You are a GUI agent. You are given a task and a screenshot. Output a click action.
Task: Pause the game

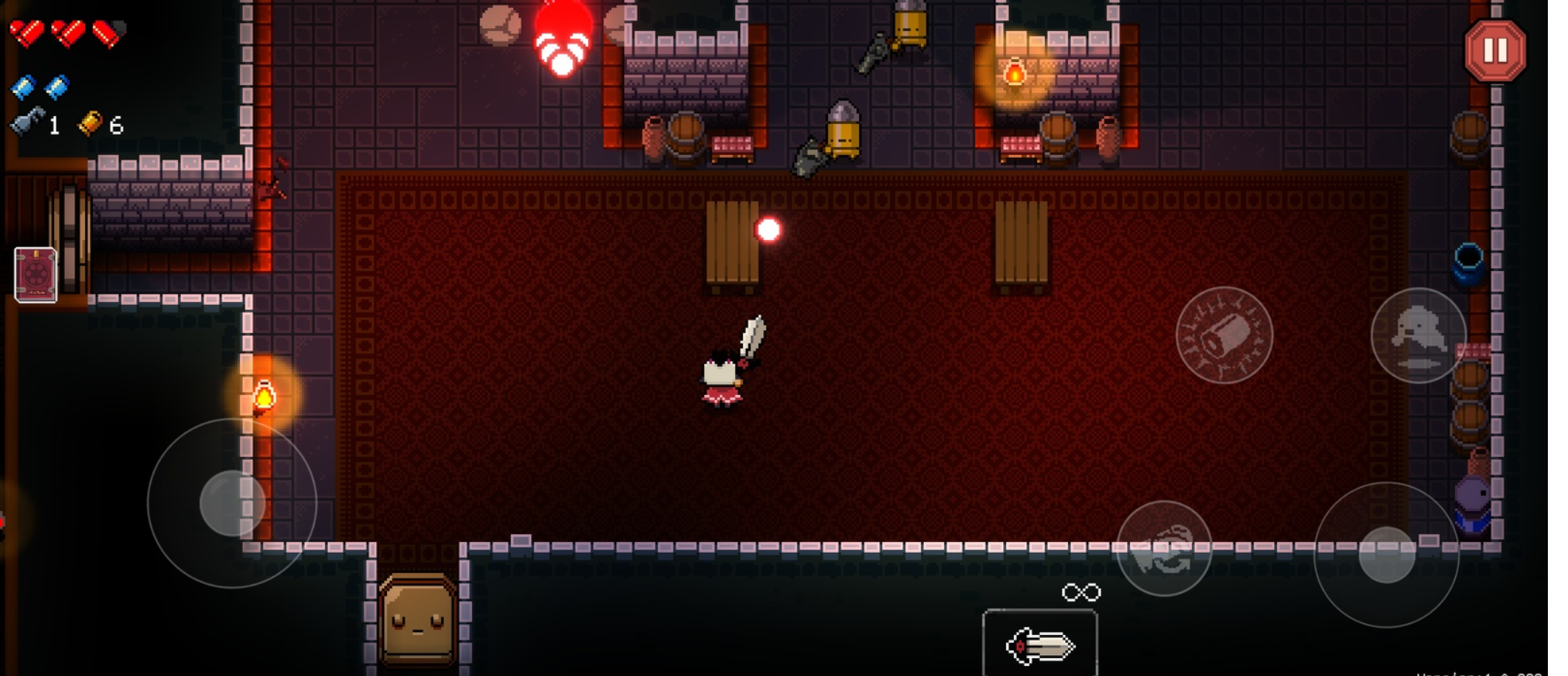coord(1494,51)
